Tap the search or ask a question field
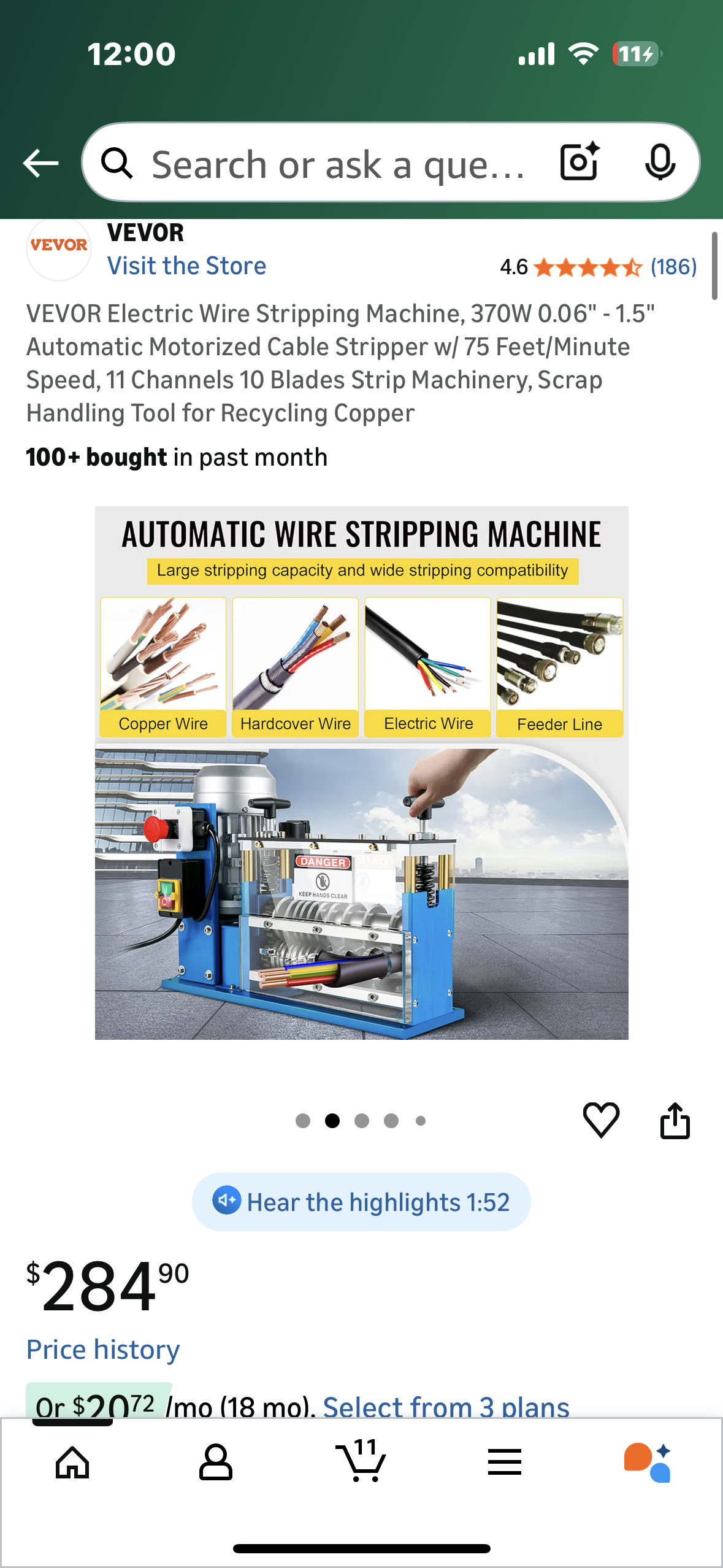Viewport: 723px width, 1568px height. click(x=337, y=164)
